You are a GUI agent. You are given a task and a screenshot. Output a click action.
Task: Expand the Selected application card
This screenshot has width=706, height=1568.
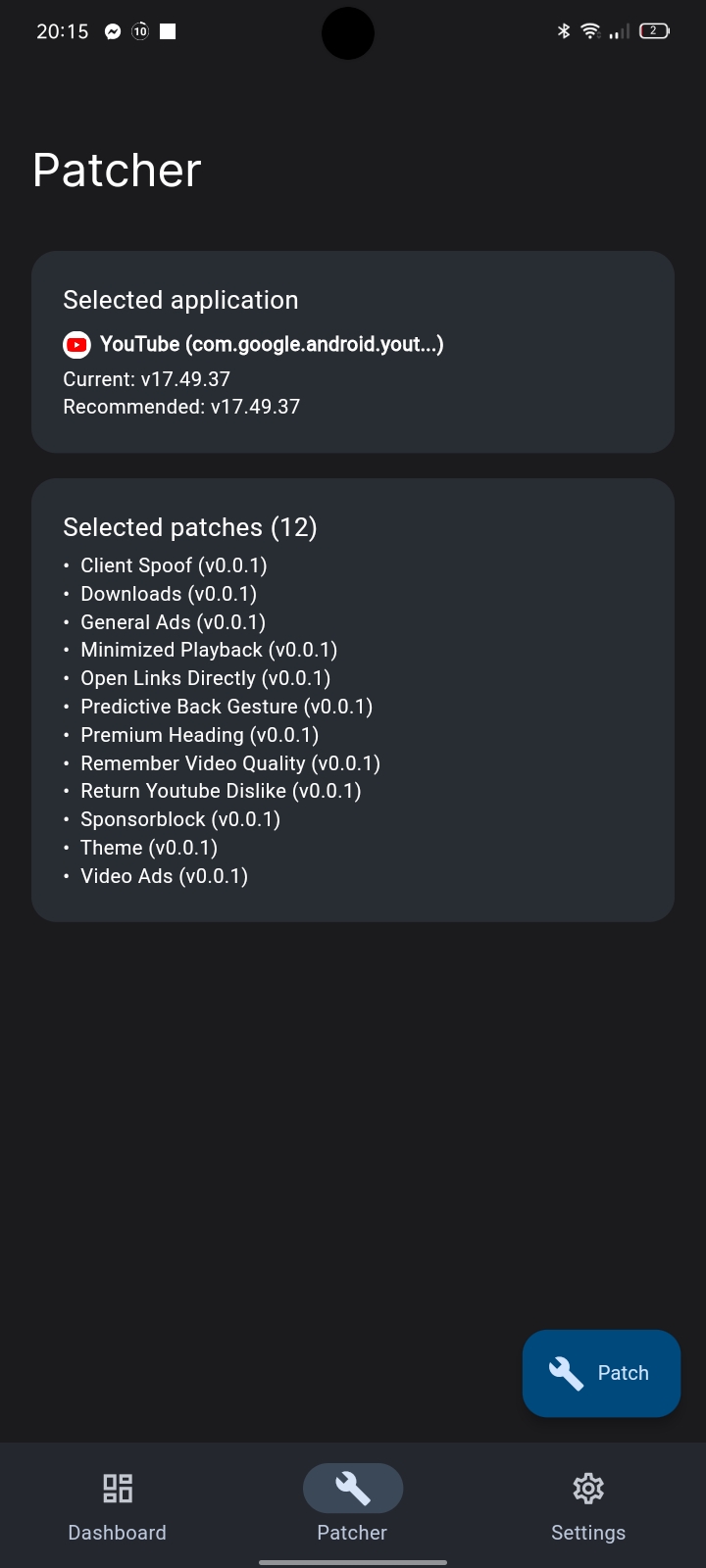click(x=353, y=353)
